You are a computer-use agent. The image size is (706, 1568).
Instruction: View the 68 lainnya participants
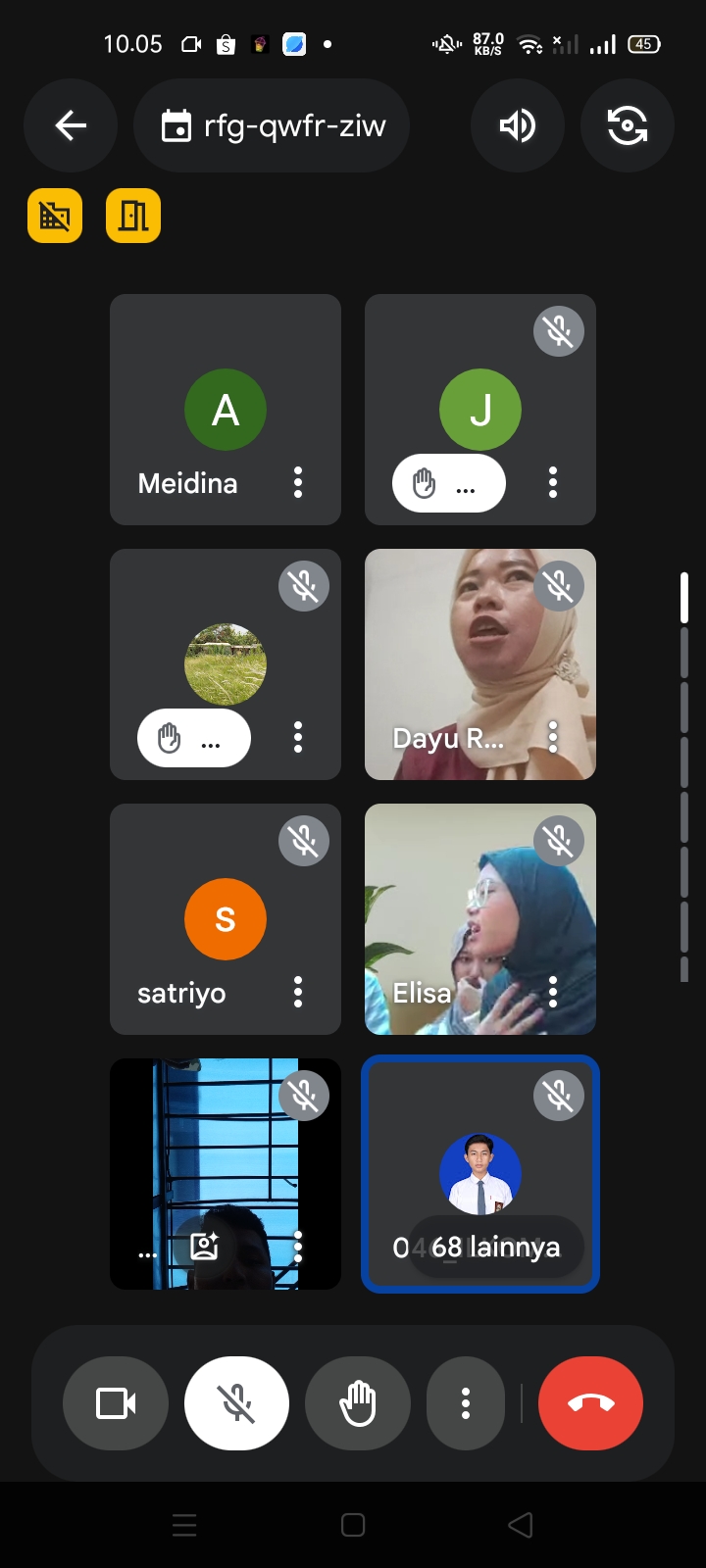[495, 1247]
